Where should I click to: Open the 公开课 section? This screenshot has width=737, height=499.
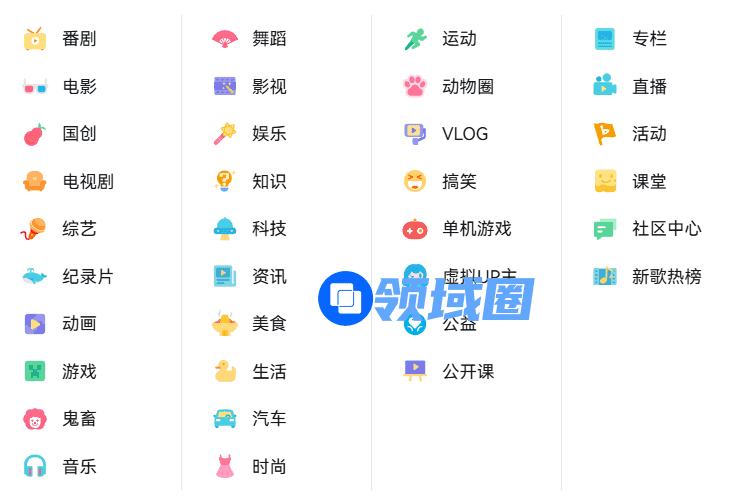467,371
